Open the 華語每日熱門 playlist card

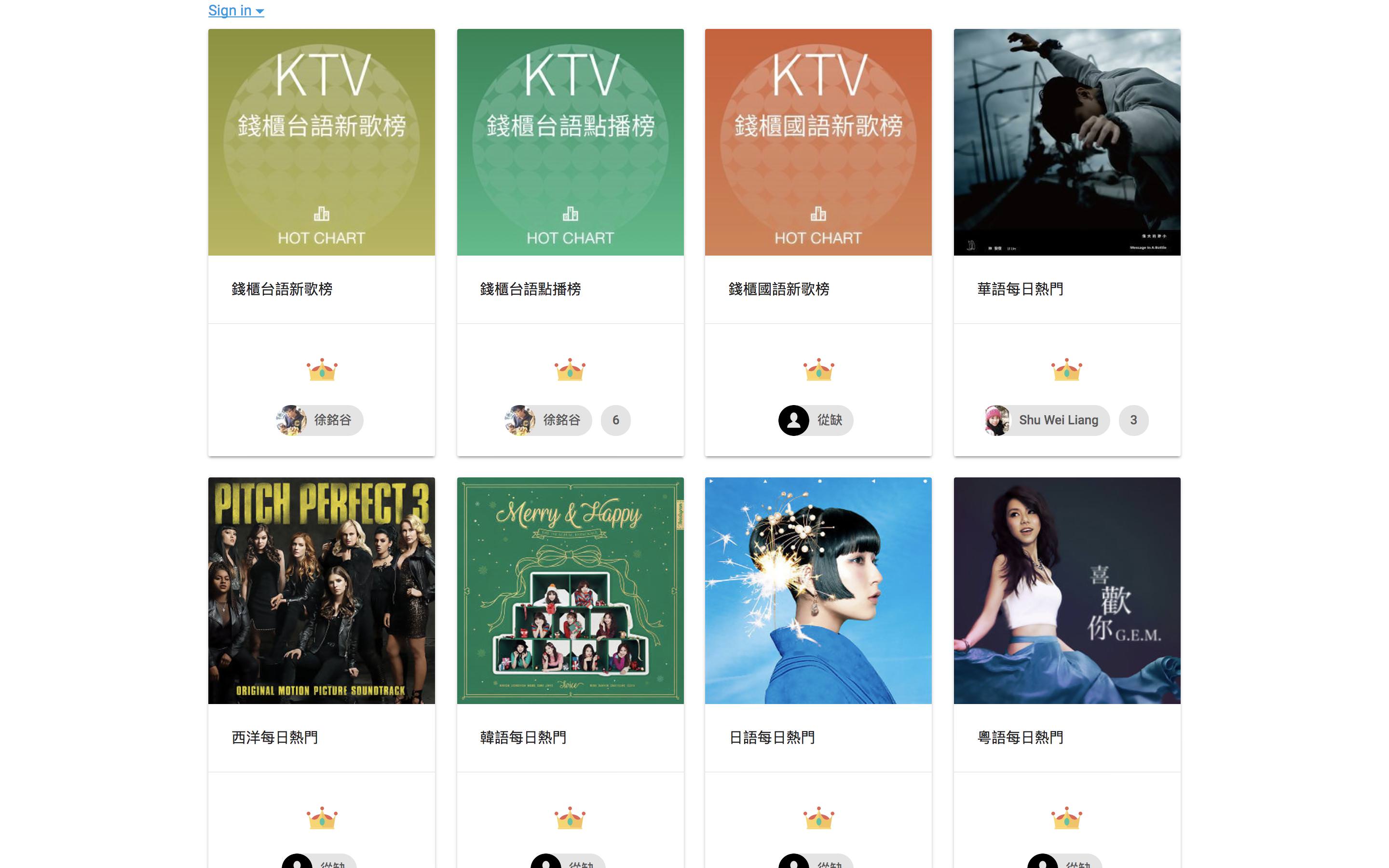coord(1066,142)
